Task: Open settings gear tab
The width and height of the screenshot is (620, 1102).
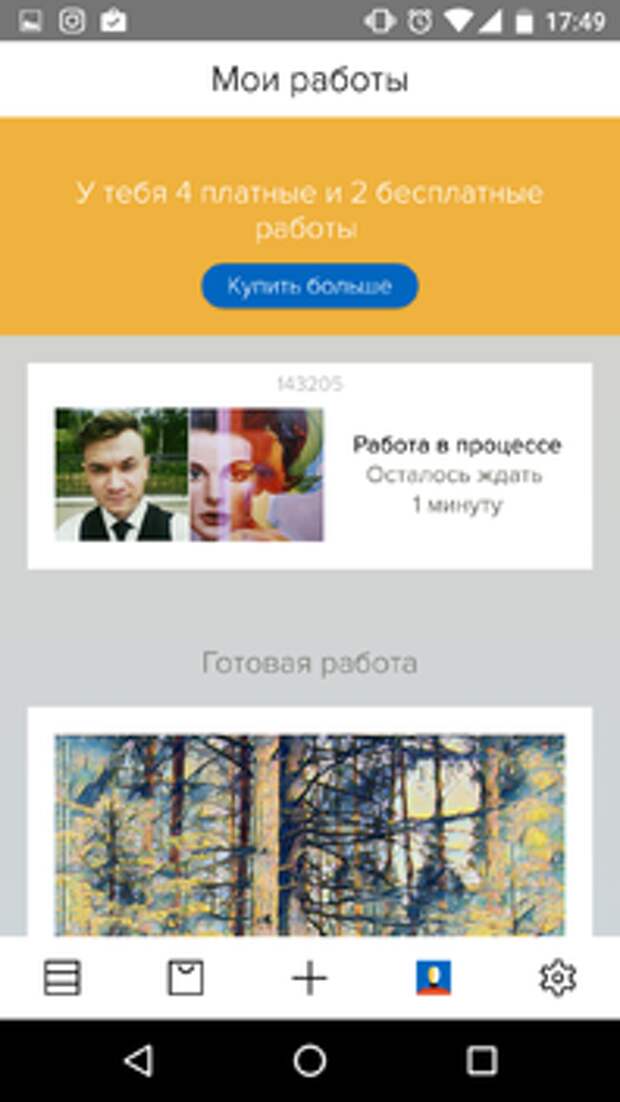Action: point(557,978)
